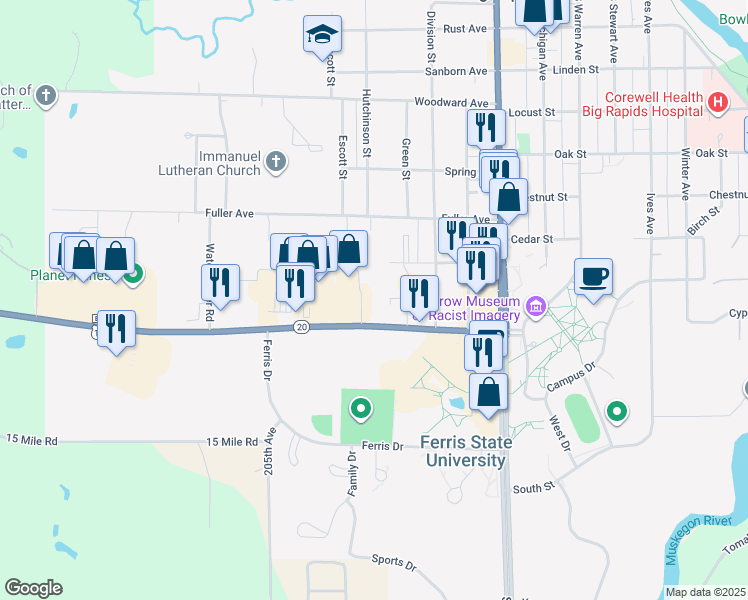Open the graduation cap school marker

(323, 34)
